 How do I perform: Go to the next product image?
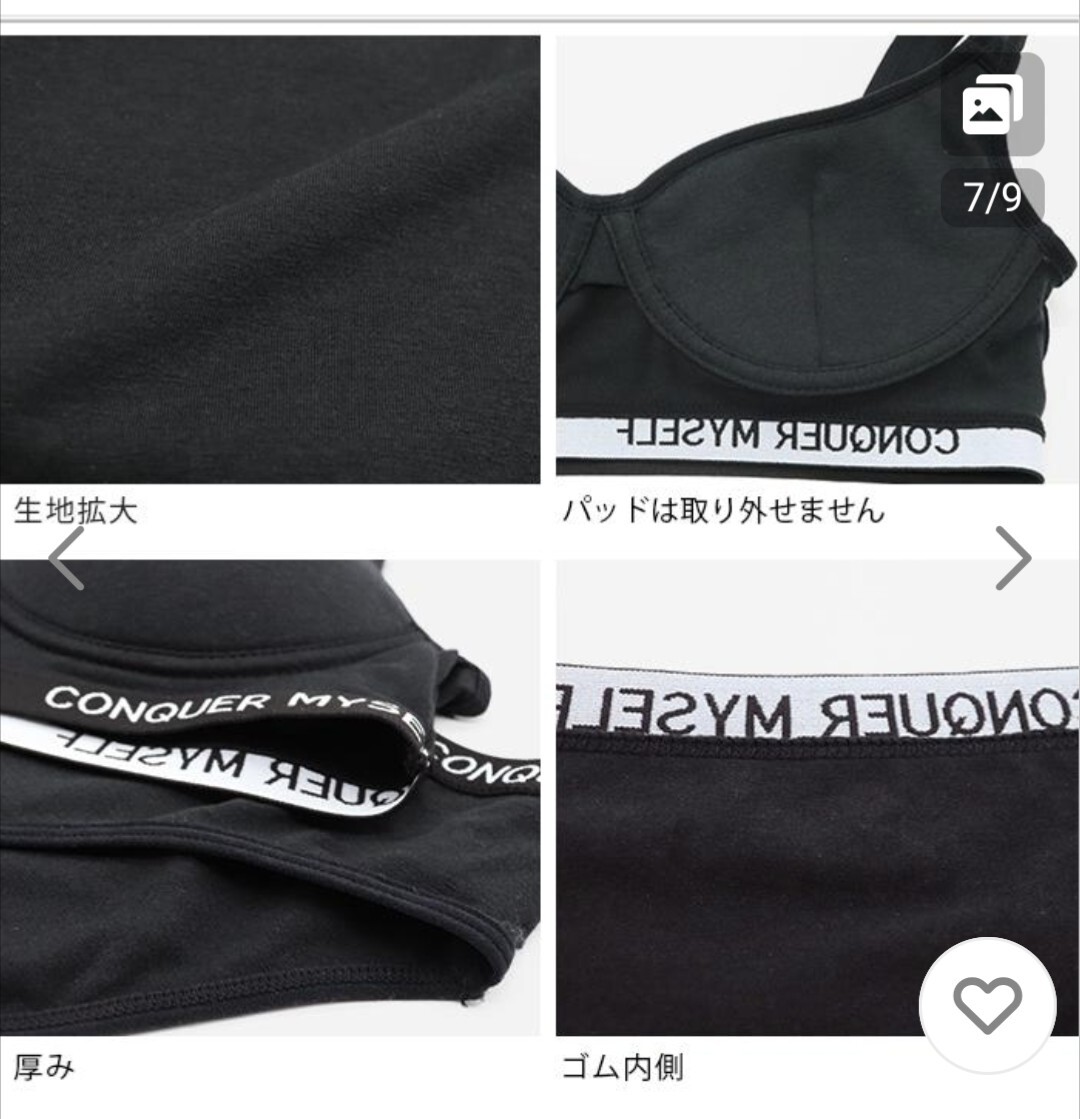point(1012,558)
